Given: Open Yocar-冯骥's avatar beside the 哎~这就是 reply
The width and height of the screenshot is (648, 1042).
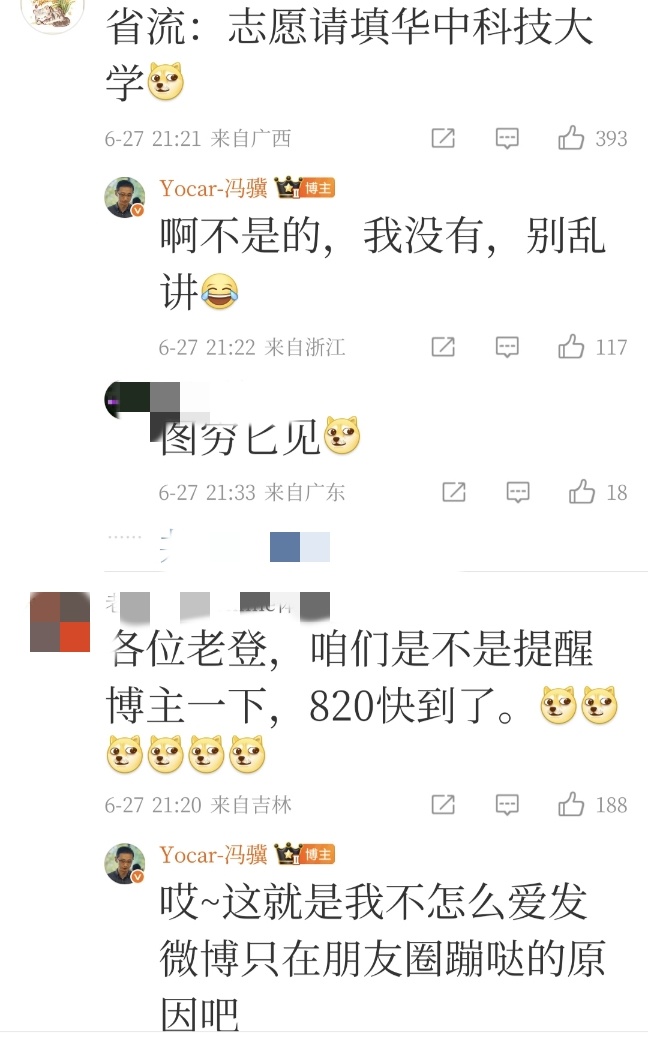Looking at the screenshot, I should [x=125, y=864].
